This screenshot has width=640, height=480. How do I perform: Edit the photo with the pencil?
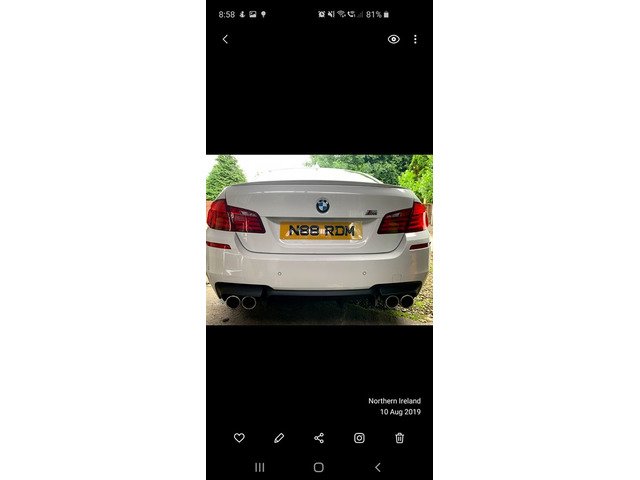pos(279,437)
